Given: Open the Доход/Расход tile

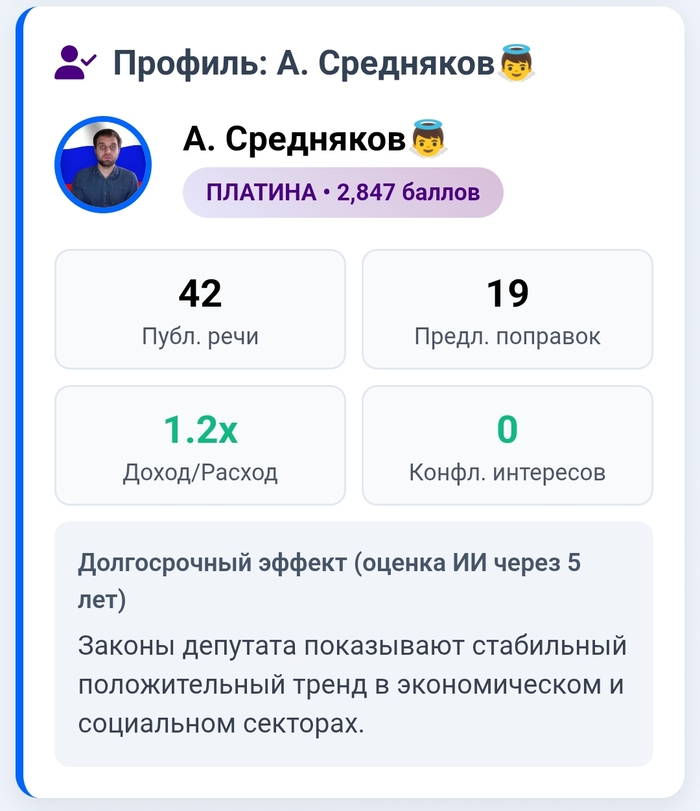Looking at the screenshot, I should coord(200,445).
